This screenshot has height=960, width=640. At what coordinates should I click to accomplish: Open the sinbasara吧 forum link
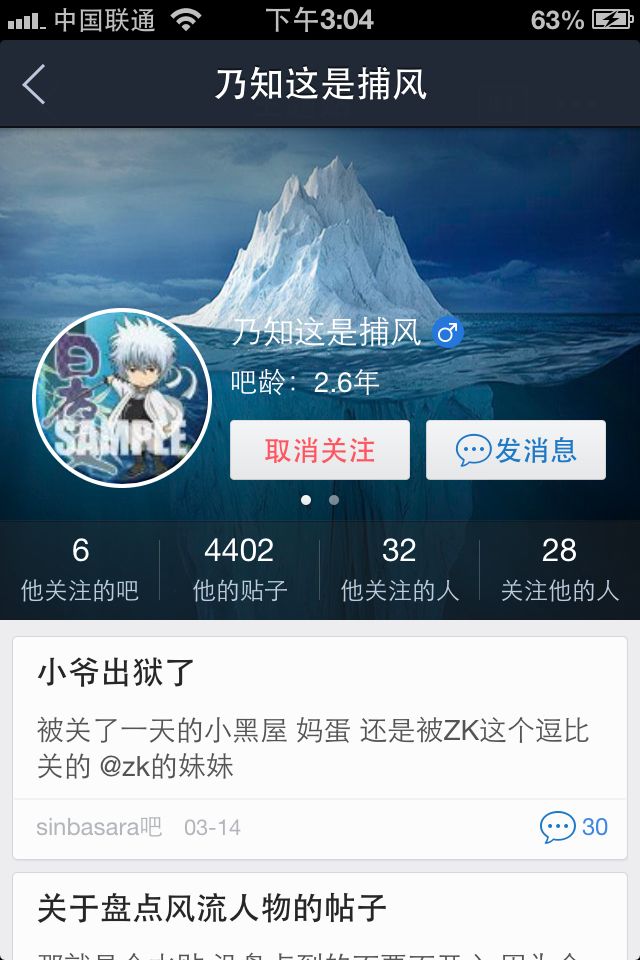click(x=98, y=828)
